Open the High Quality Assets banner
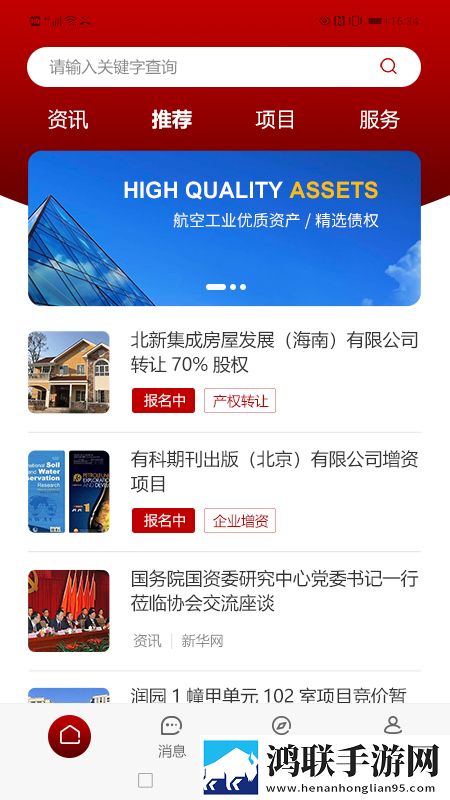The width and height of the screenshot is (450, 800). (224, 228)
